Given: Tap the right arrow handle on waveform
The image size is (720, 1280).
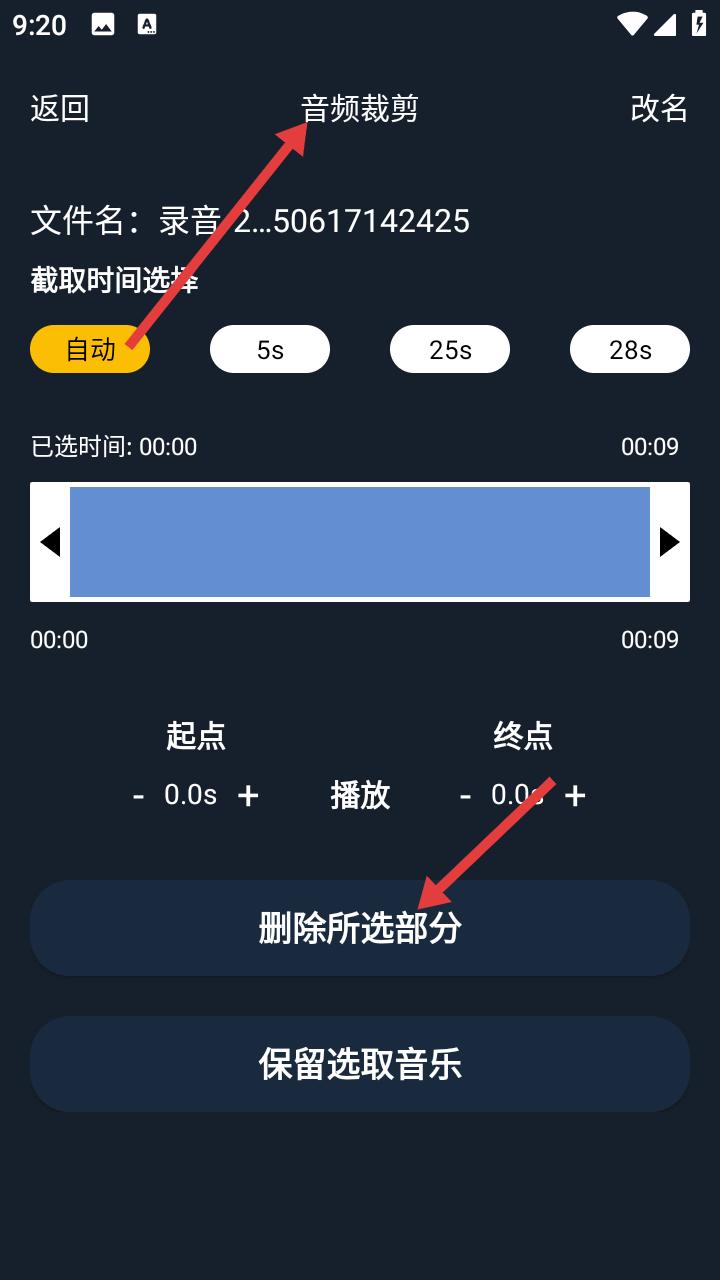Looking at the screenshot, I should [669, 542].
